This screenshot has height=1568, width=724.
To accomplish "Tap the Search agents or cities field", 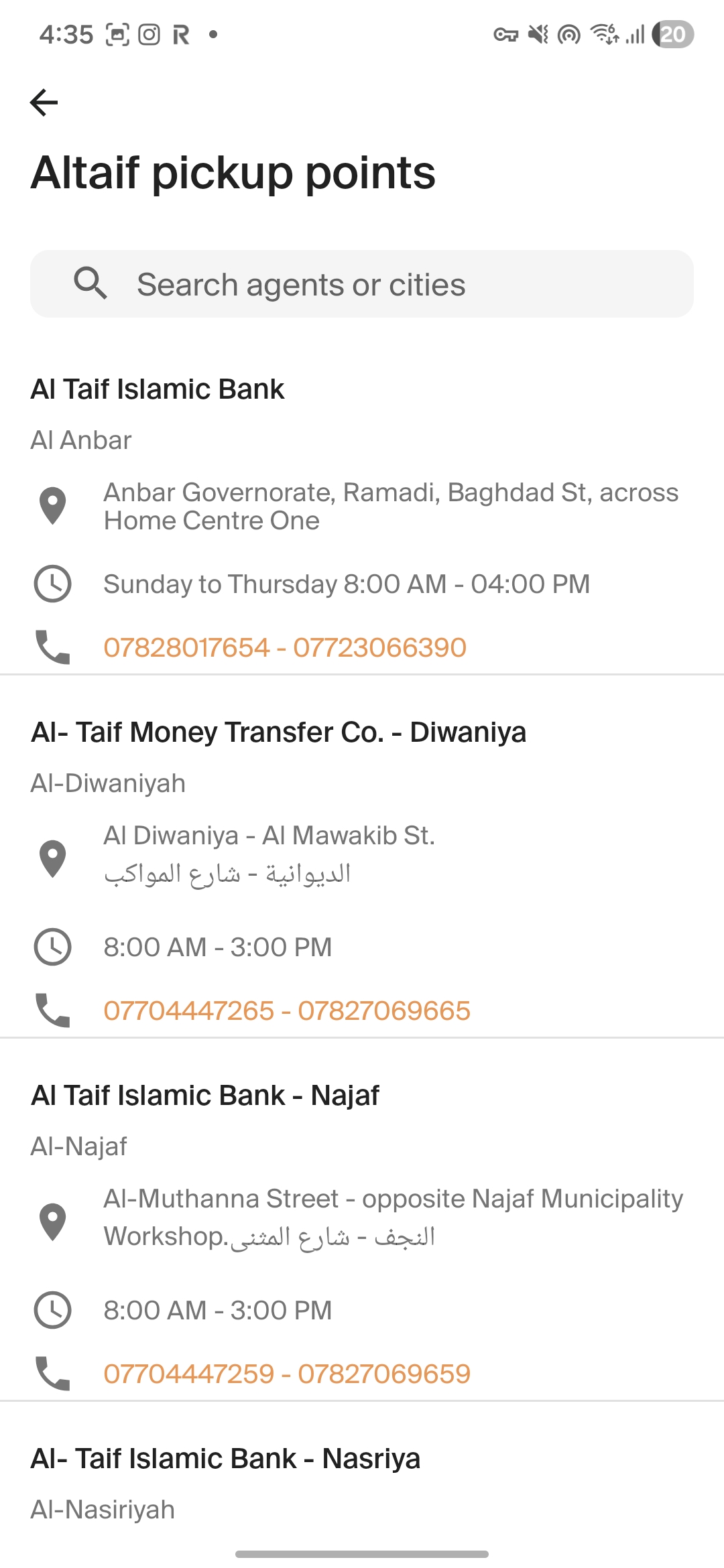I will pos(362,284).
